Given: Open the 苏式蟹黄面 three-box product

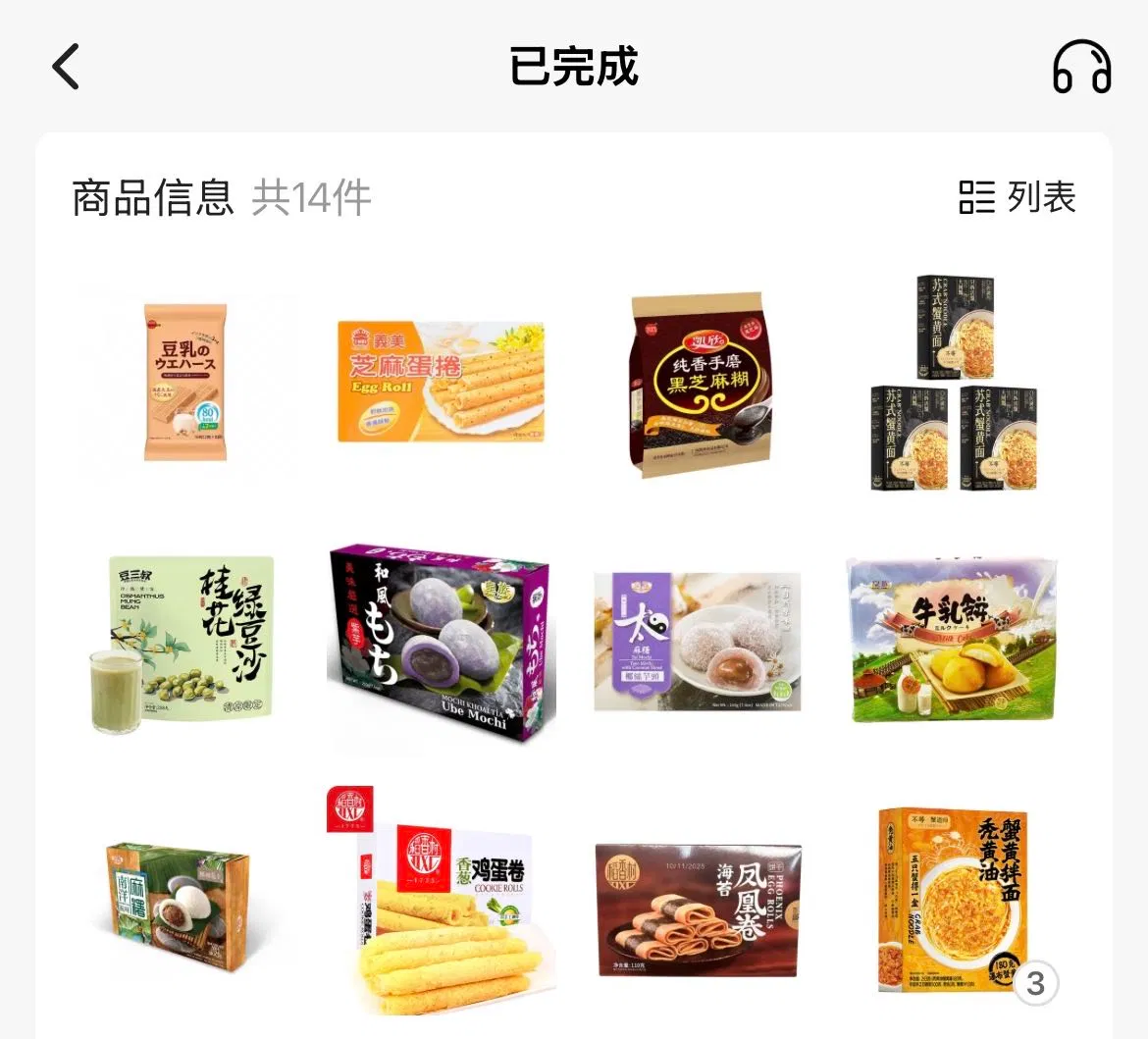Looking at the screenshot, I should (x=955, y=383).
